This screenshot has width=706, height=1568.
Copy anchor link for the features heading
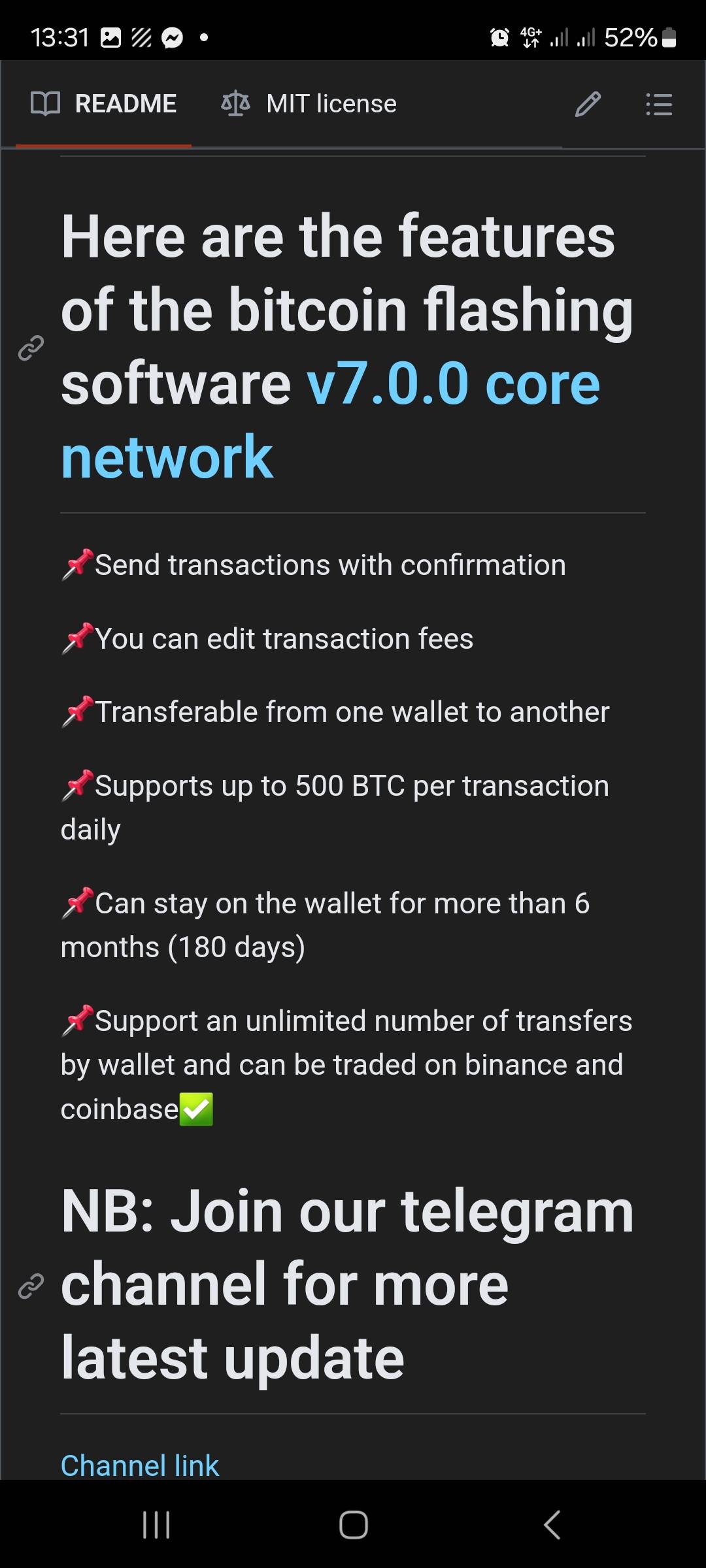(31, 348)
